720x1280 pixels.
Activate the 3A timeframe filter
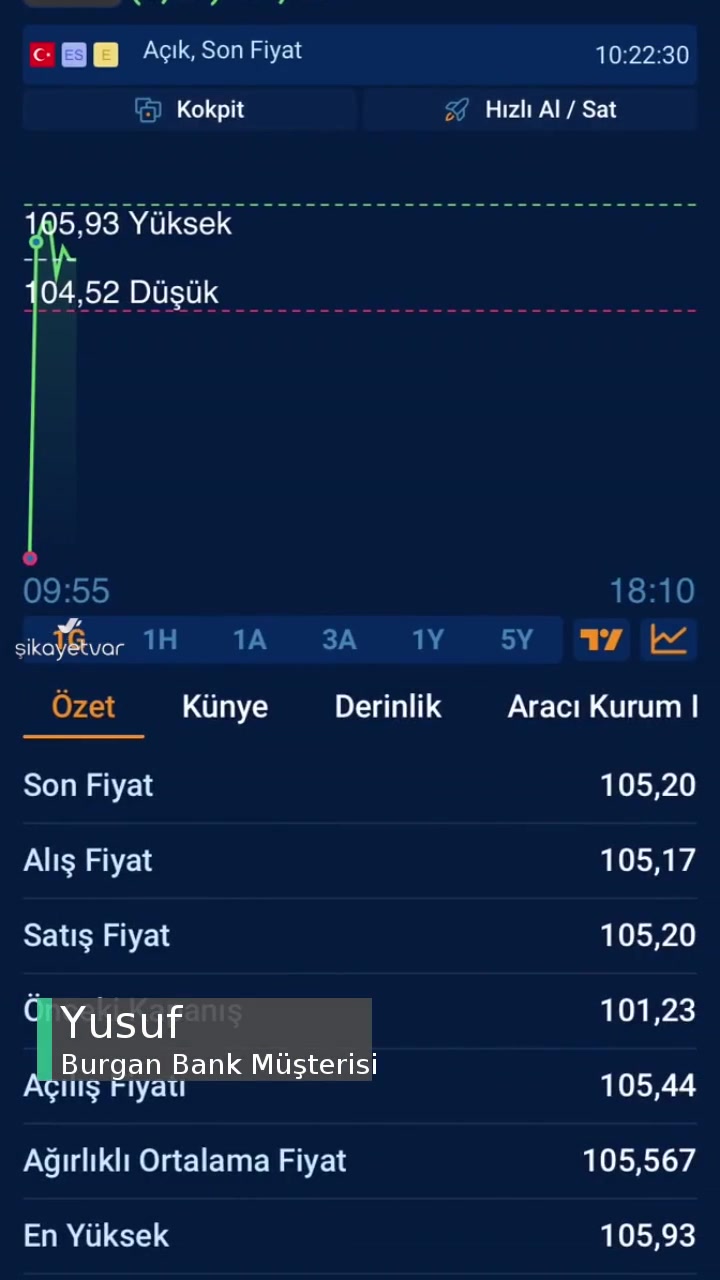coord(339,640)
